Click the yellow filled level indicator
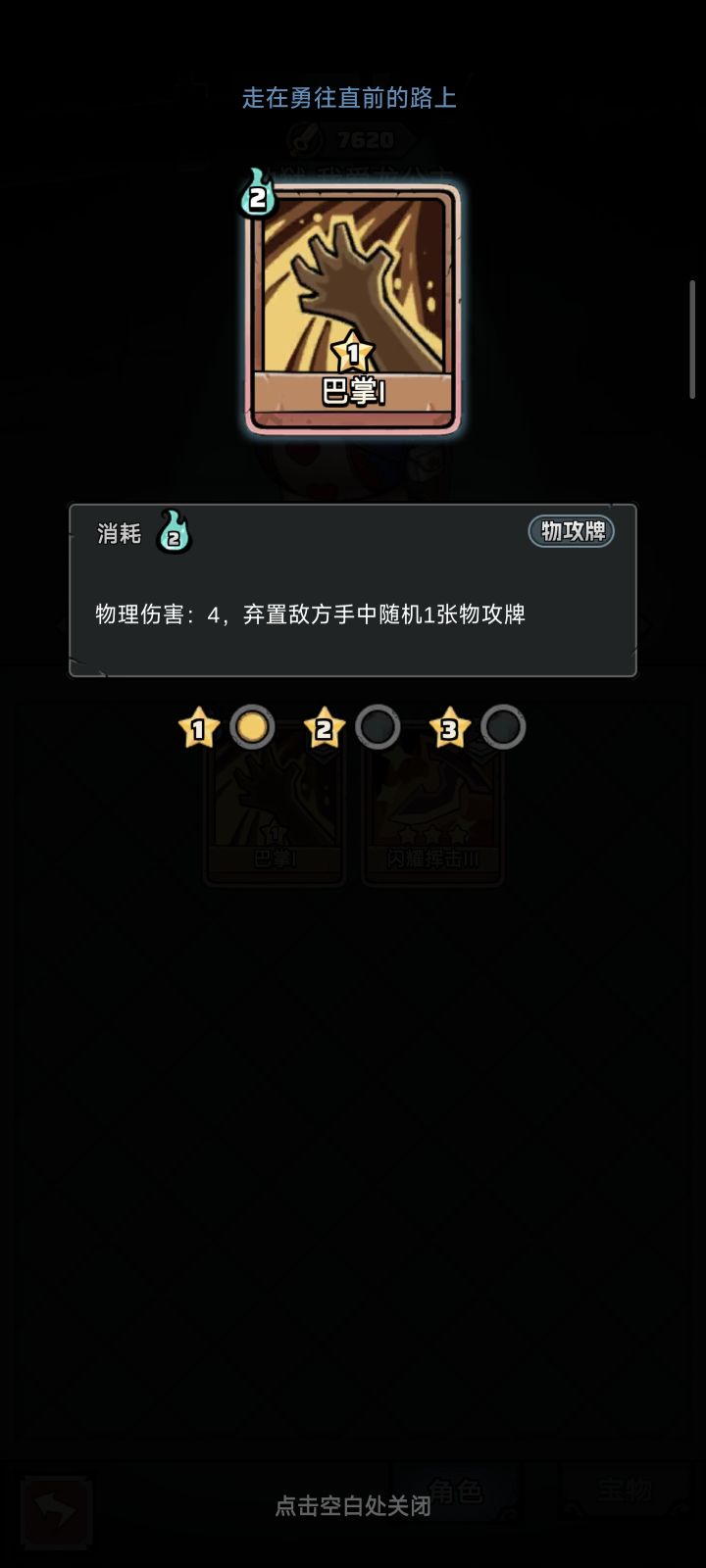Image resolution: width=706 pixels, height=1568 pixels. point(253,729)
